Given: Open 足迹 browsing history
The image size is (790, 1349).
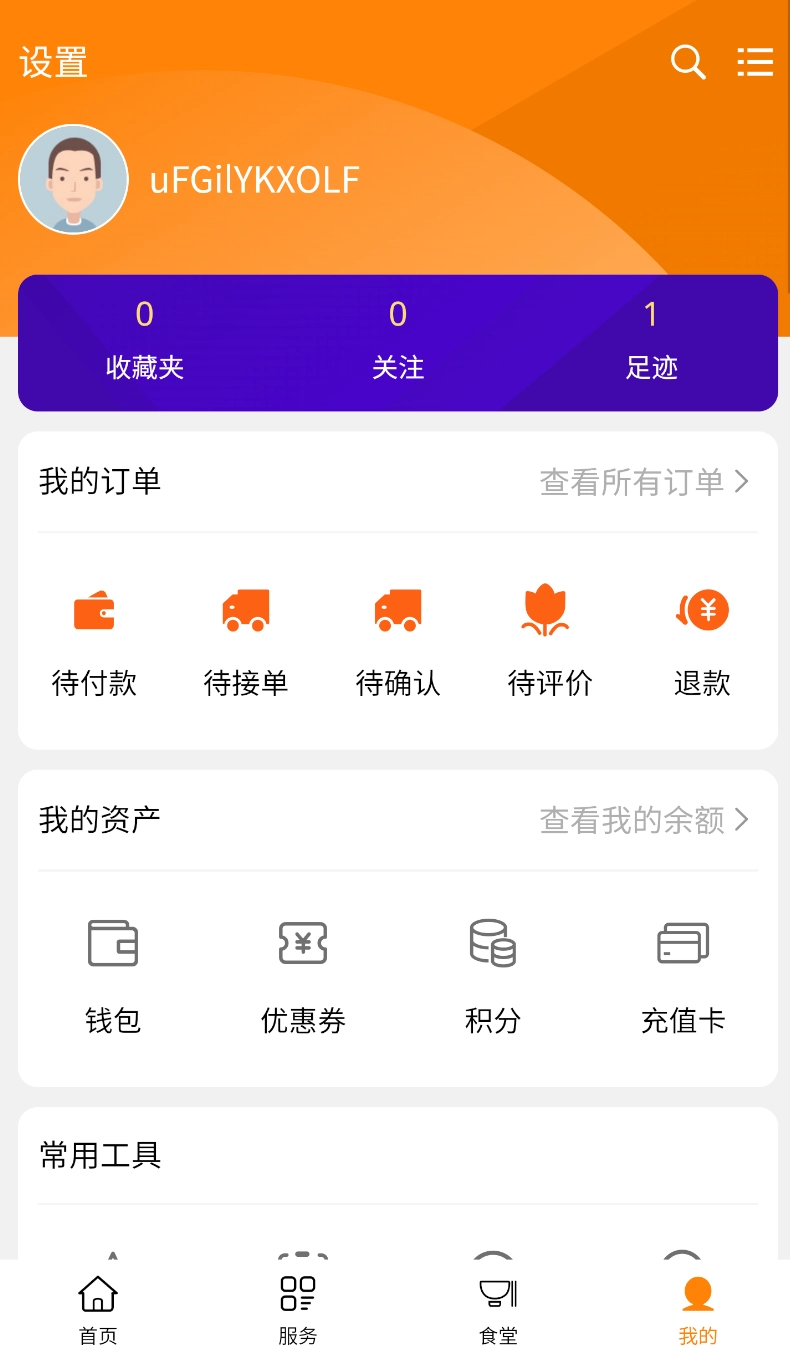Looking at the screenshot, I should (x=651, y=342).
